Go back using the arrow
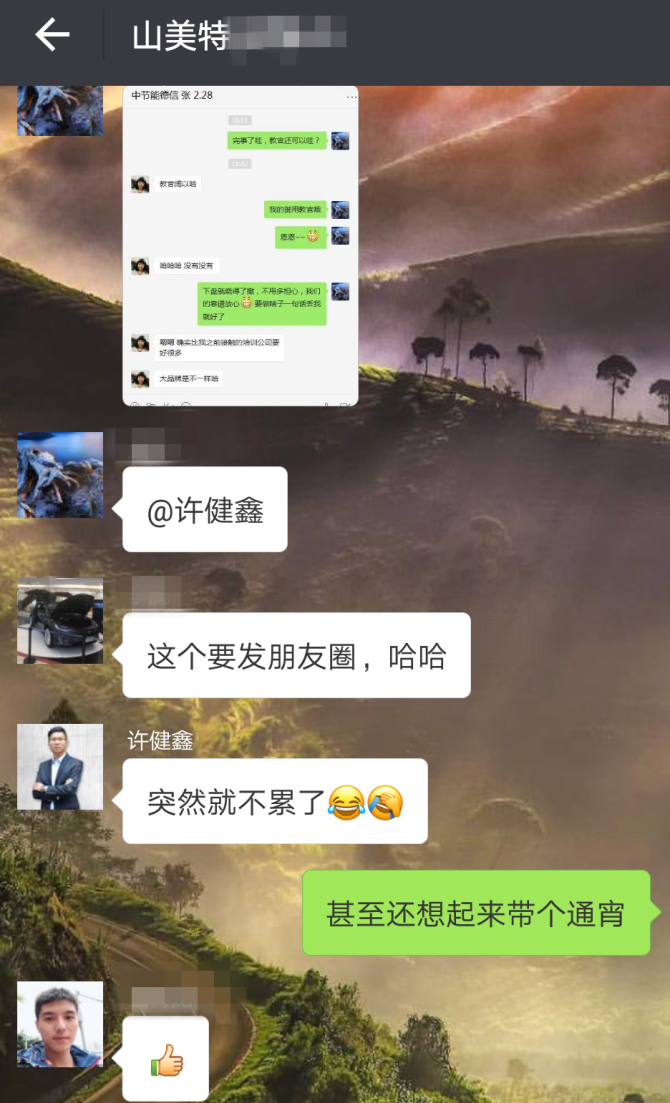 (x=52, y=36)
